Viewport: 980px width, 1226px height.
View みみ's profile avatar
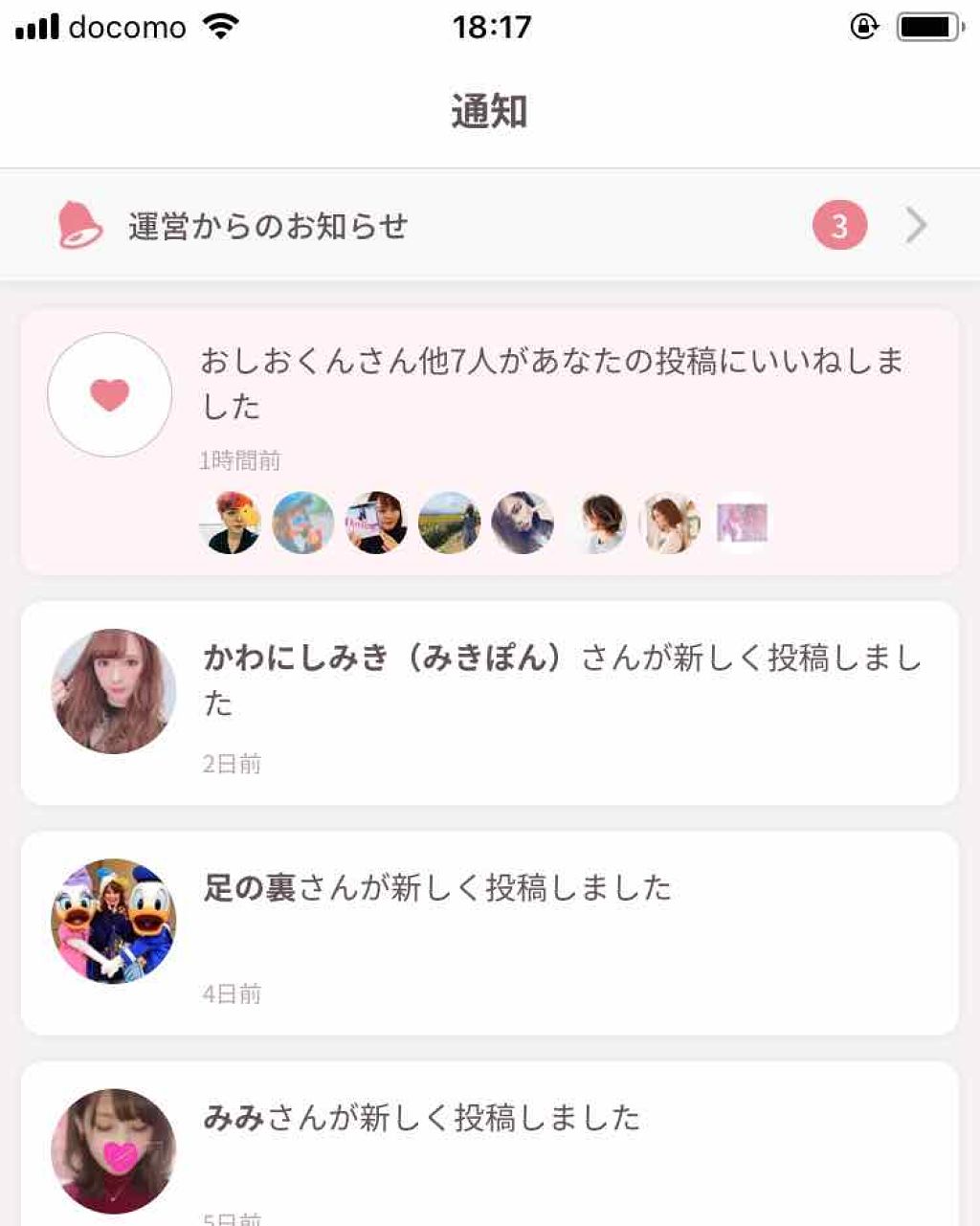click(113, 1150)
